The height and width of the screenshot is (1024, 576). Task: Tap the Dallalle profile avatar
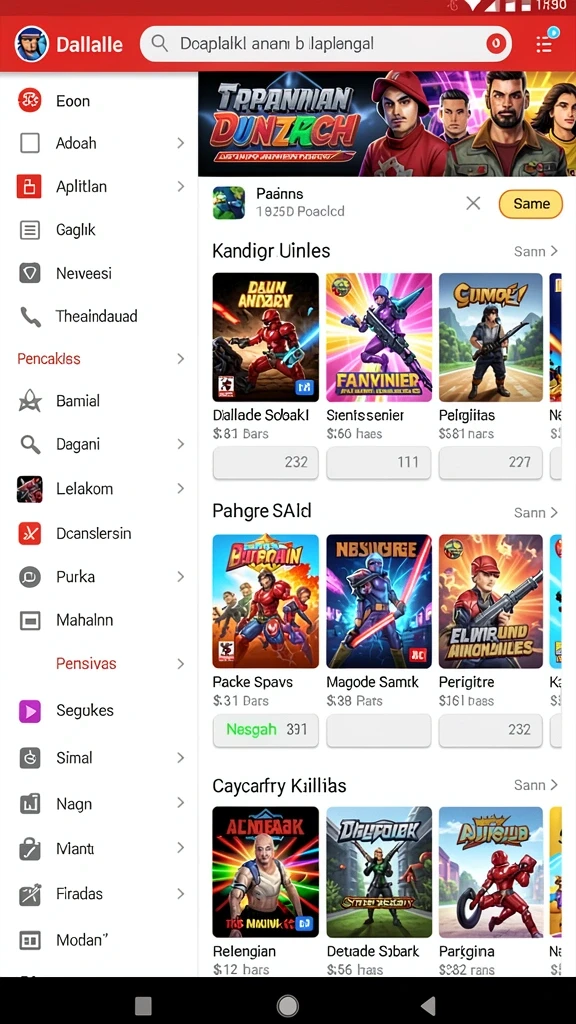pyautogui.click(x=31, y=44)
